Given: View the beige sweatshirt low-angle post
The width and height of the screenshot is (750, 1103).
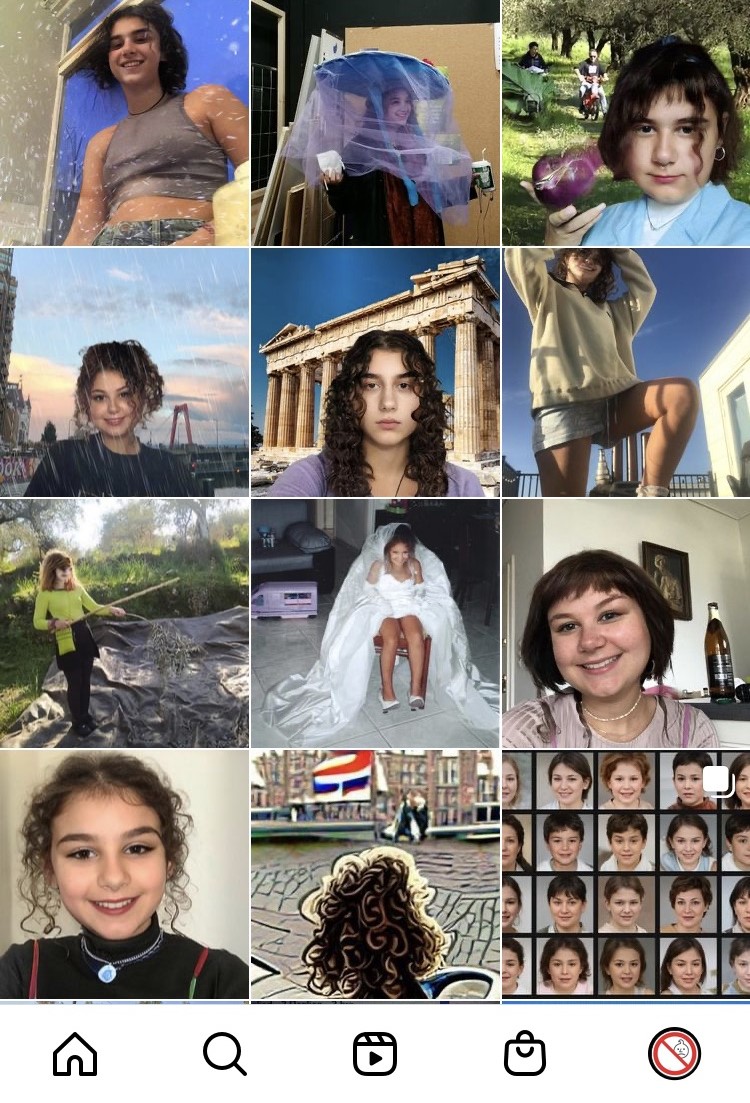Looking at the screenshot, I should 626,373.
